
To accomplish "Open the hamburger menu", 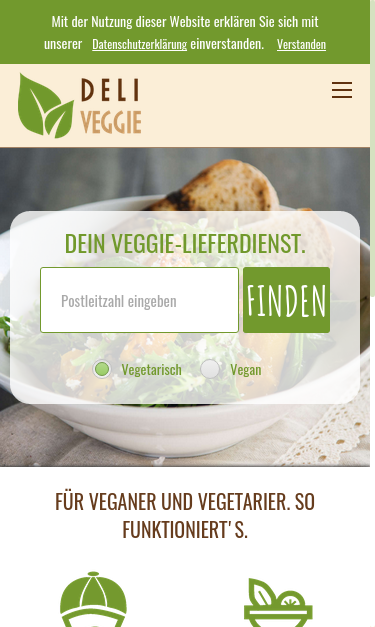I will click(342, 90).
